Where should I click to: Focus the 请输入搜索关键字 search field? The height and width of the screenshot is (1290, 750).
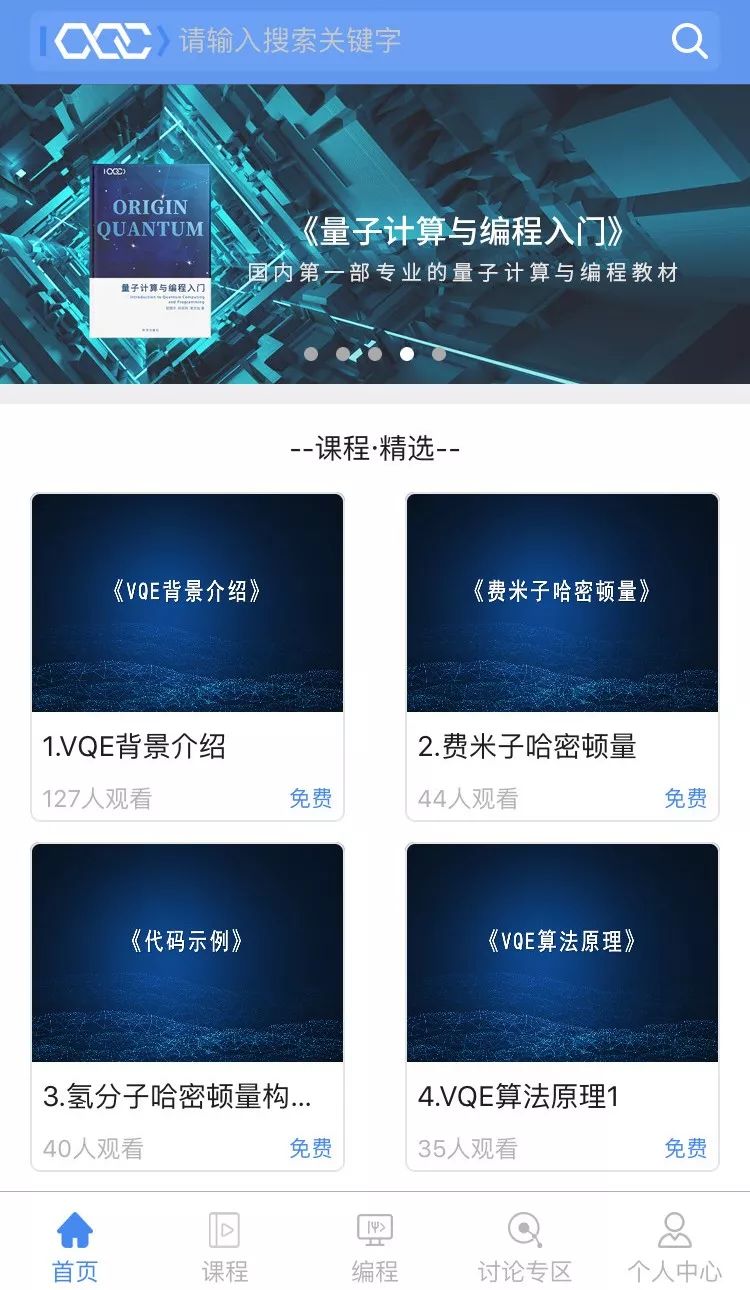tap(400, 41)
